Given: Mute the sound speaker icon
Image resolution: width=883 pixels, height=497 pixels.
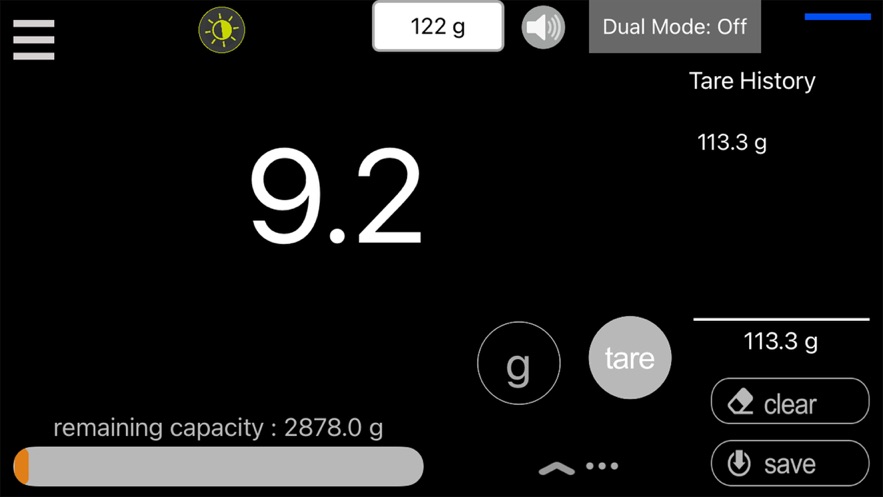Looking at the screenshot, I should tap(544, 27).
